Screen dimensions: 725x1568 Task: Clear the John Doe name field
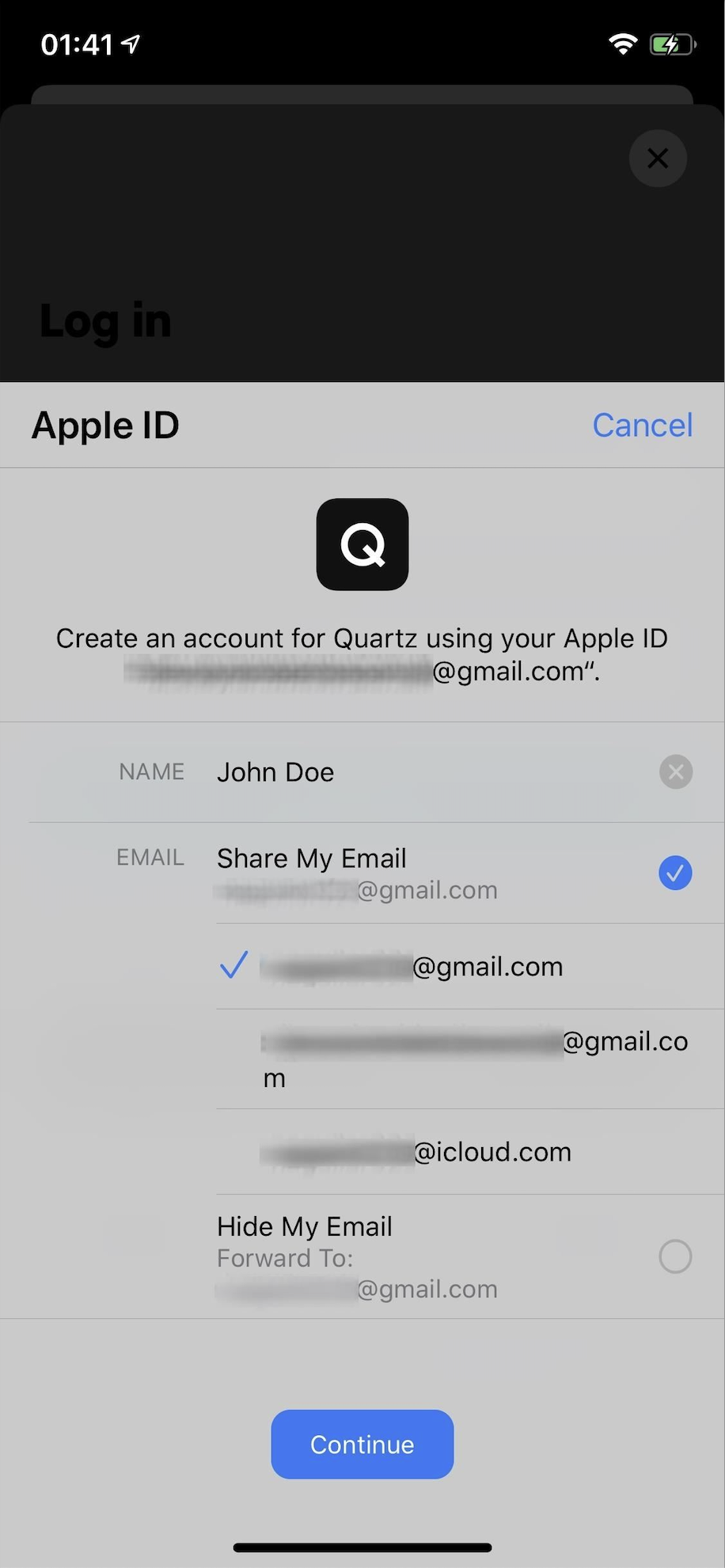675,771
